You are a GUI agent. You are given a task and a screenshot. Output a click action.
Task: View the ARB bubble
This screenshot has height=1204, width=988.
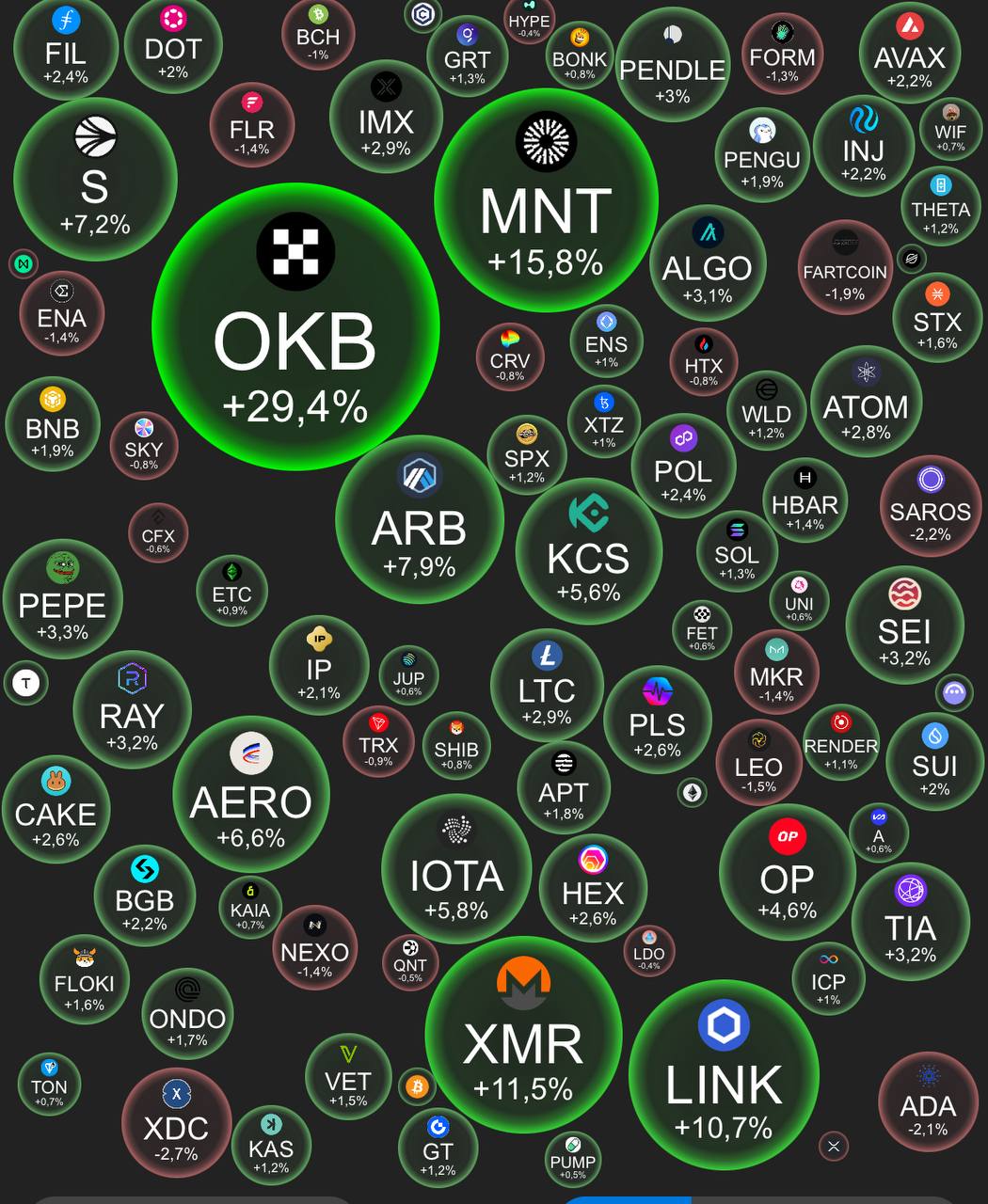point(420,521)
